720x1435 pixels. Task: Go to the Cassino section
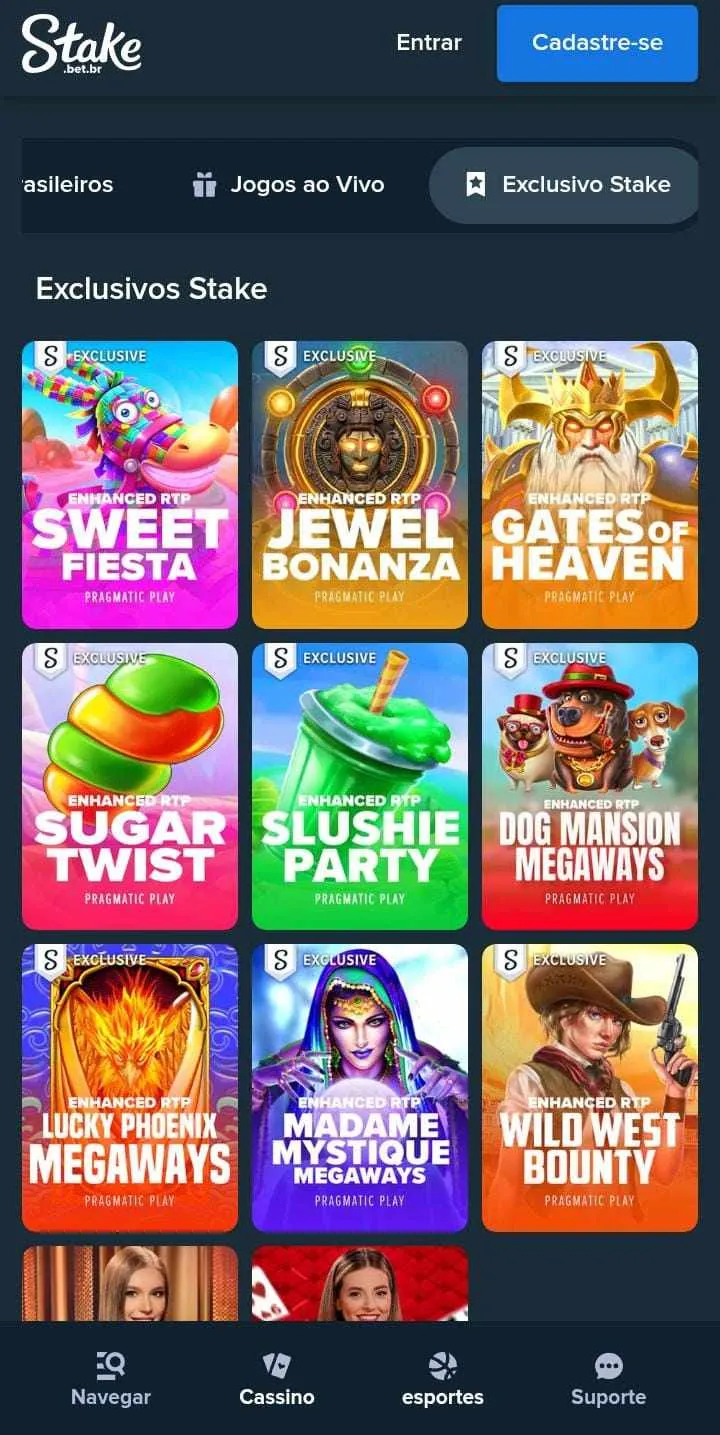277,1379
